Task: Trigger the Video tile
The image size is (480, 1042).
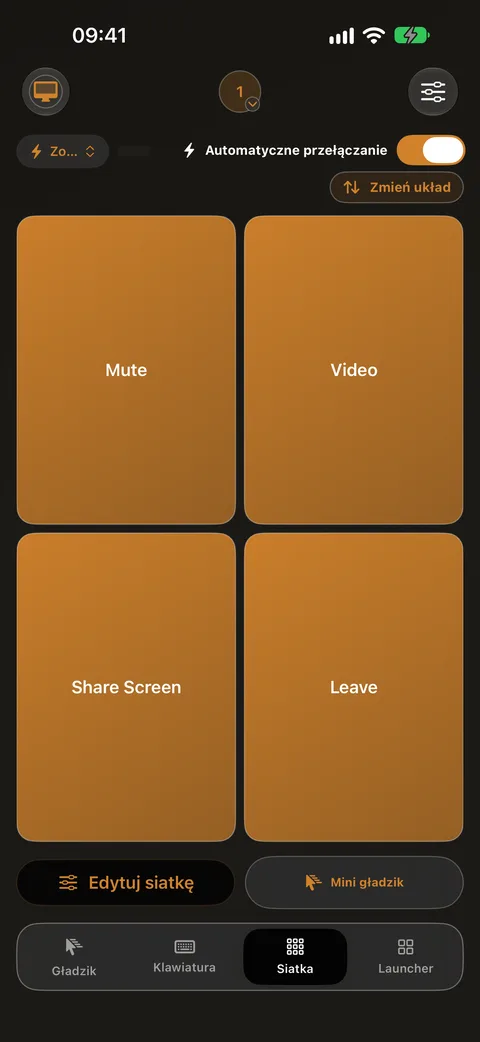Action: (354, 370)
